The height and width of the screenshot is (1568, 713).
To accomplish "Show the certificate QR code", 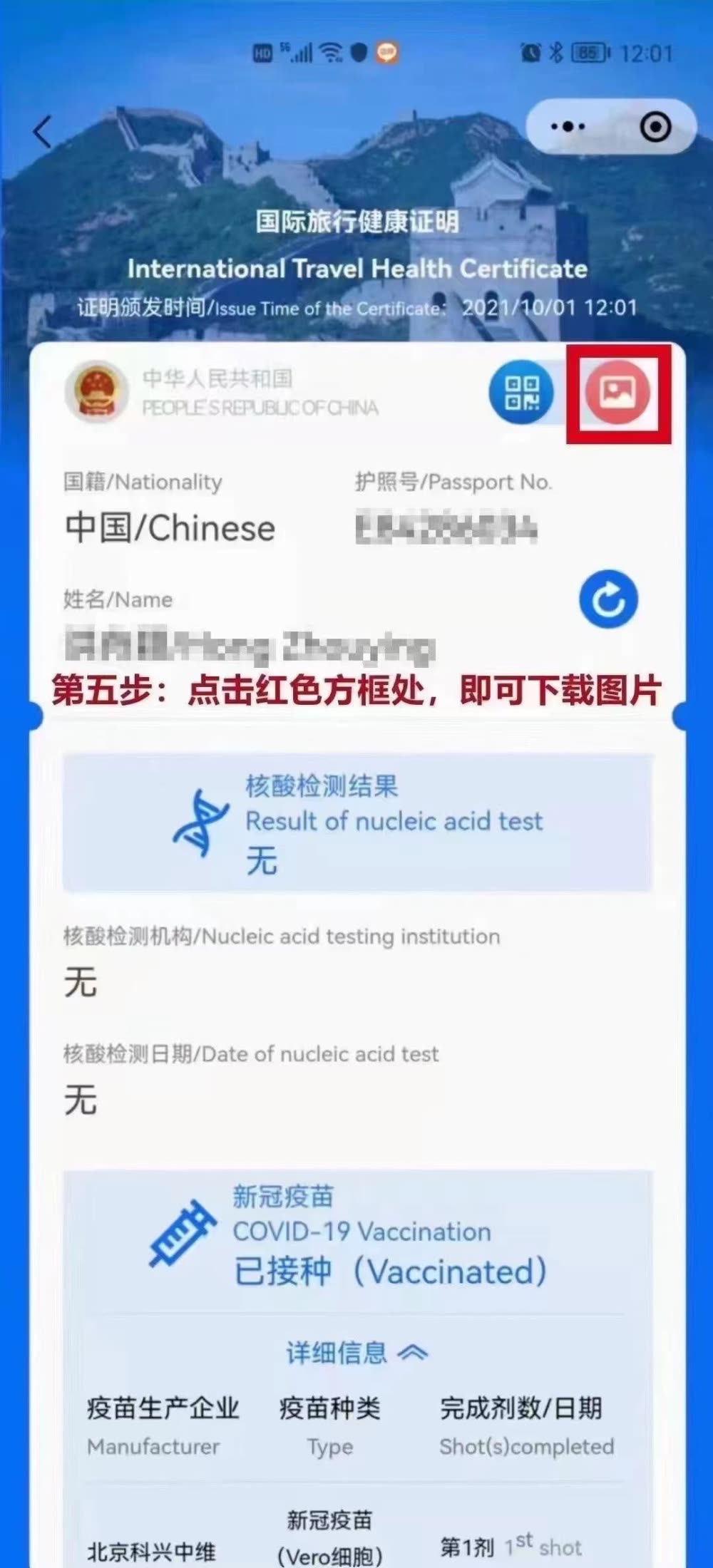I will [x=522, y=393].
